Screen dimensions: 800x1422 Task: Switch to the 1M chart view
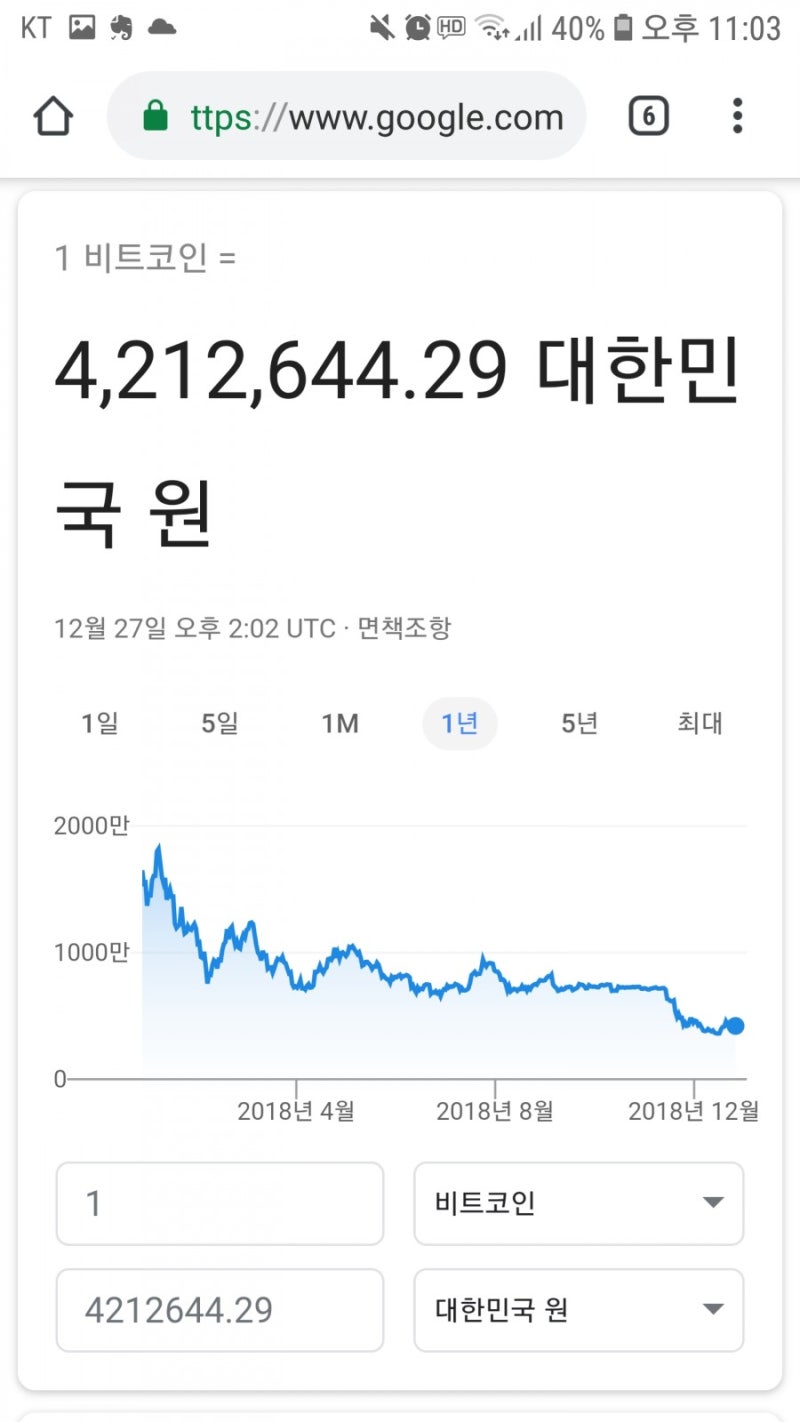[x=340, y=724]
